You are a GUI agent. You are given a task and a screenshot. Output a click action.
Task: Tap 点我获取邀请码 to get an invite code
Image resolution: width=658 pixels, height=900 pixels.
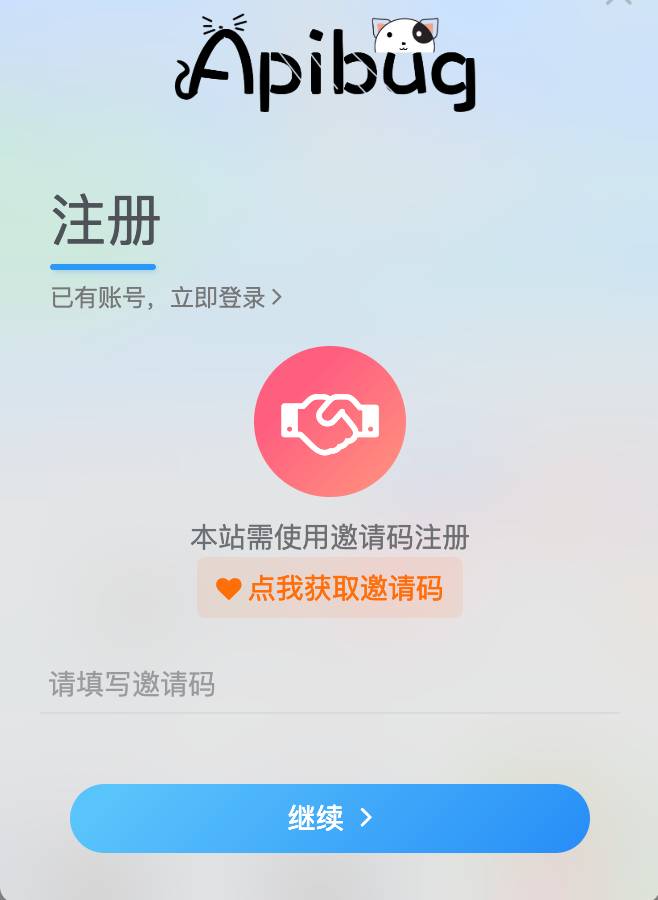(x=330, y=588)
